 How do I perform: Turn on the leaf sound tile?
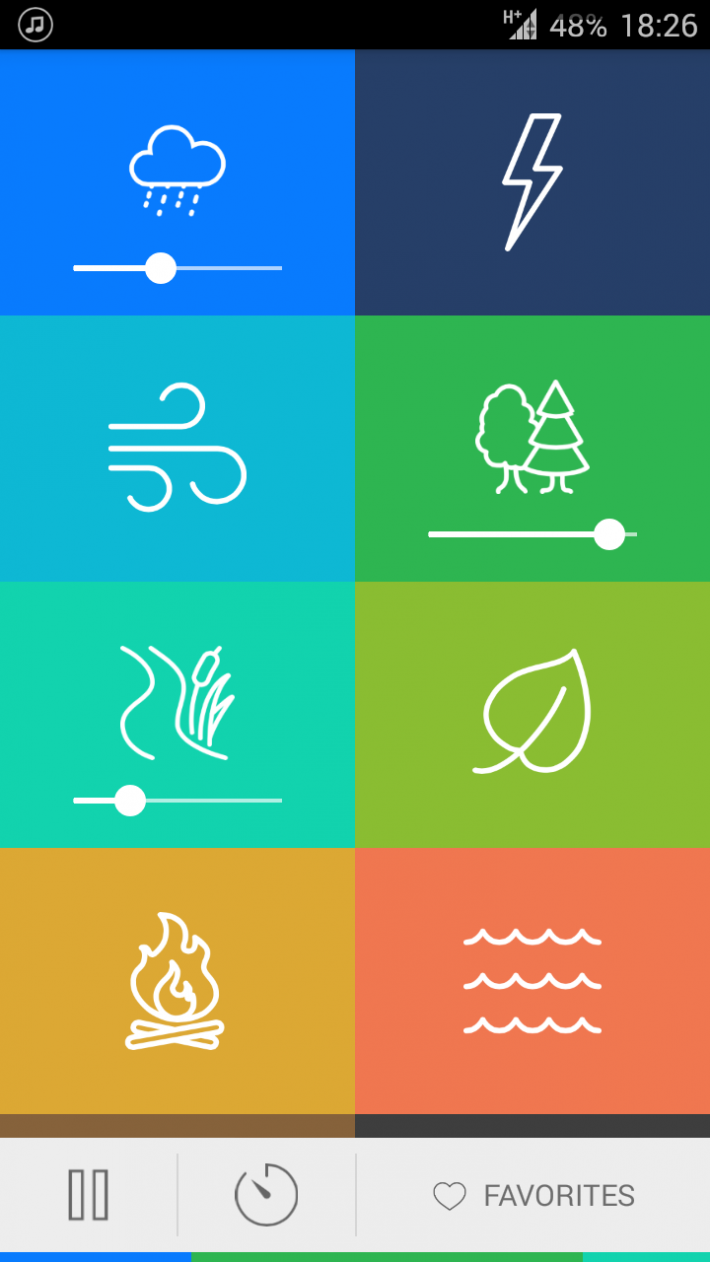pos(532,712)
